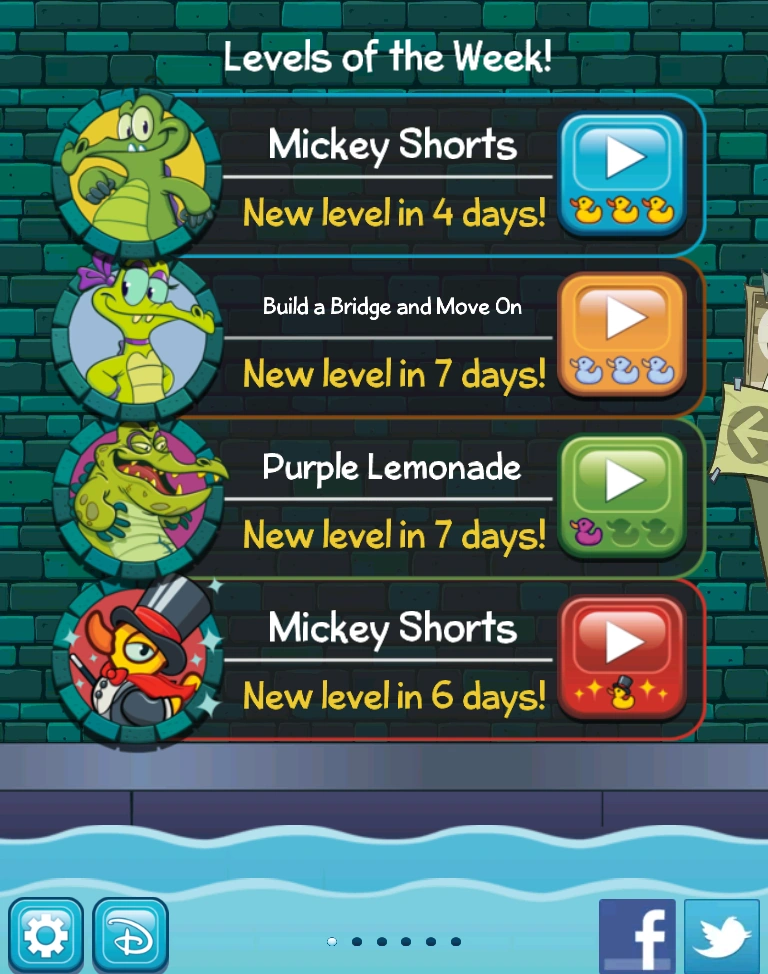Open the Disney button
Viewport: 768px width, 974px height.
131,935
